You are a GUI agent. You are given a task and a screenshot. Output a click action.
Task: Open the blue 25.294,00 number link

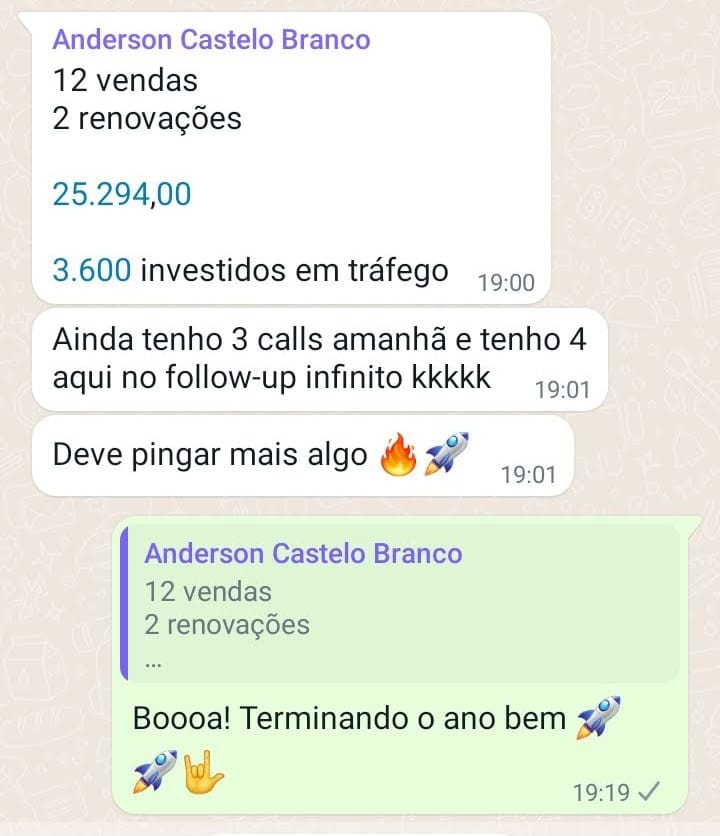click(121, 194)
